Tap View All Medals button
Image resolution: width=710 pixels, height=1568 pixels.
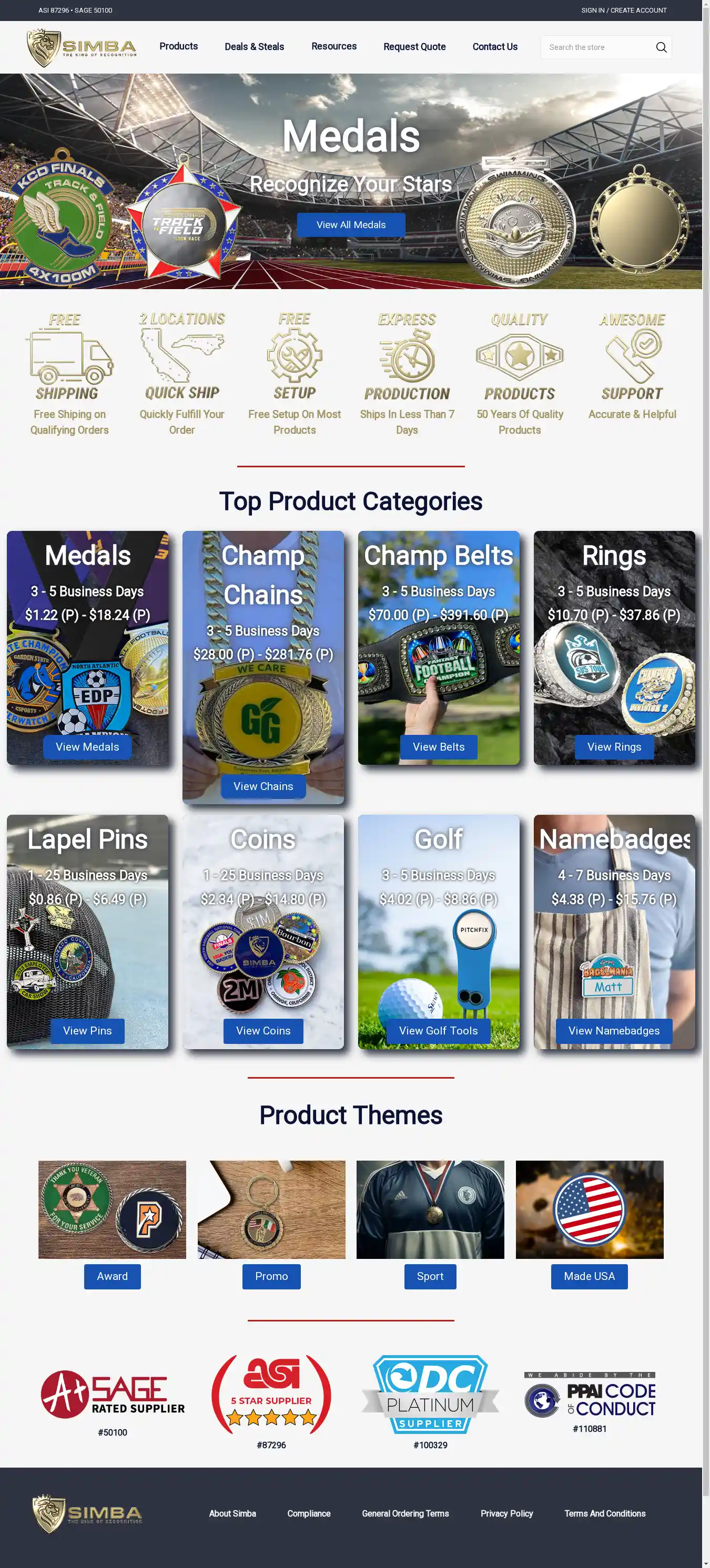(351, 224)
